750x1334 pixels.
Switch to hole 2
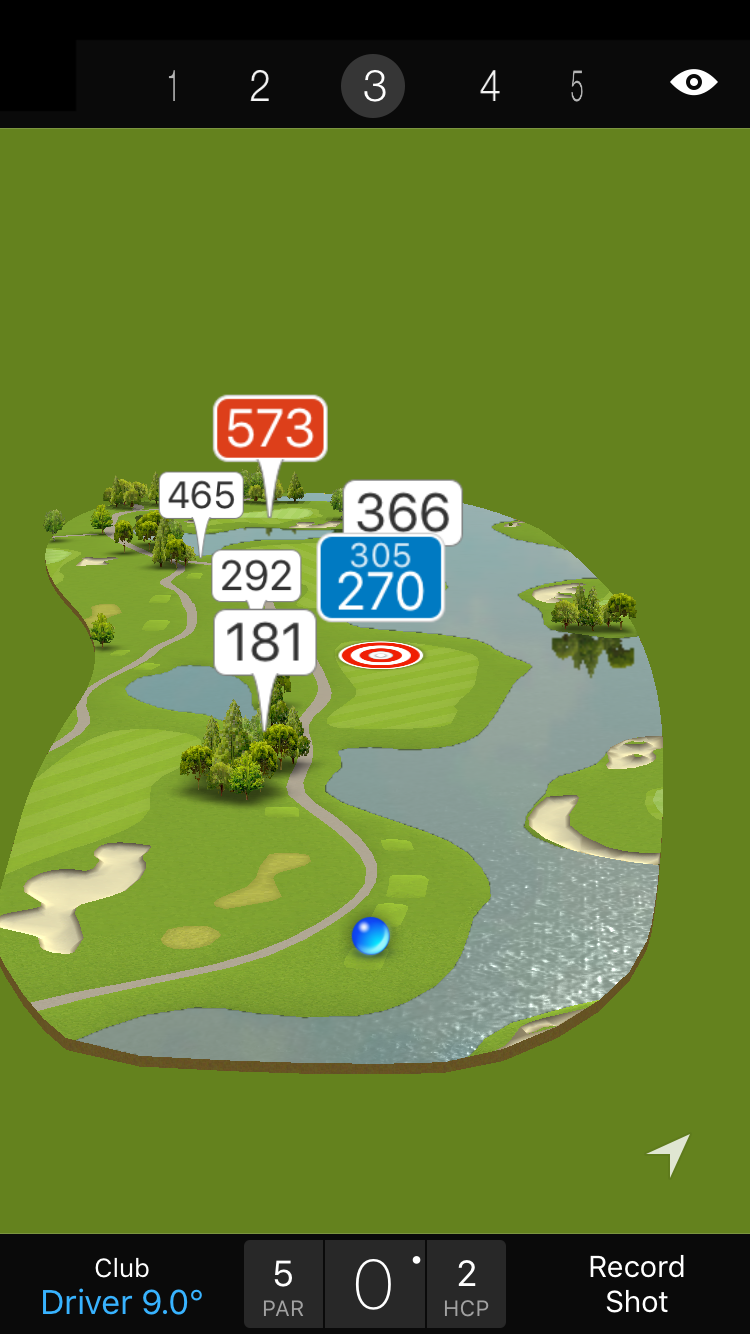[260, 87]
